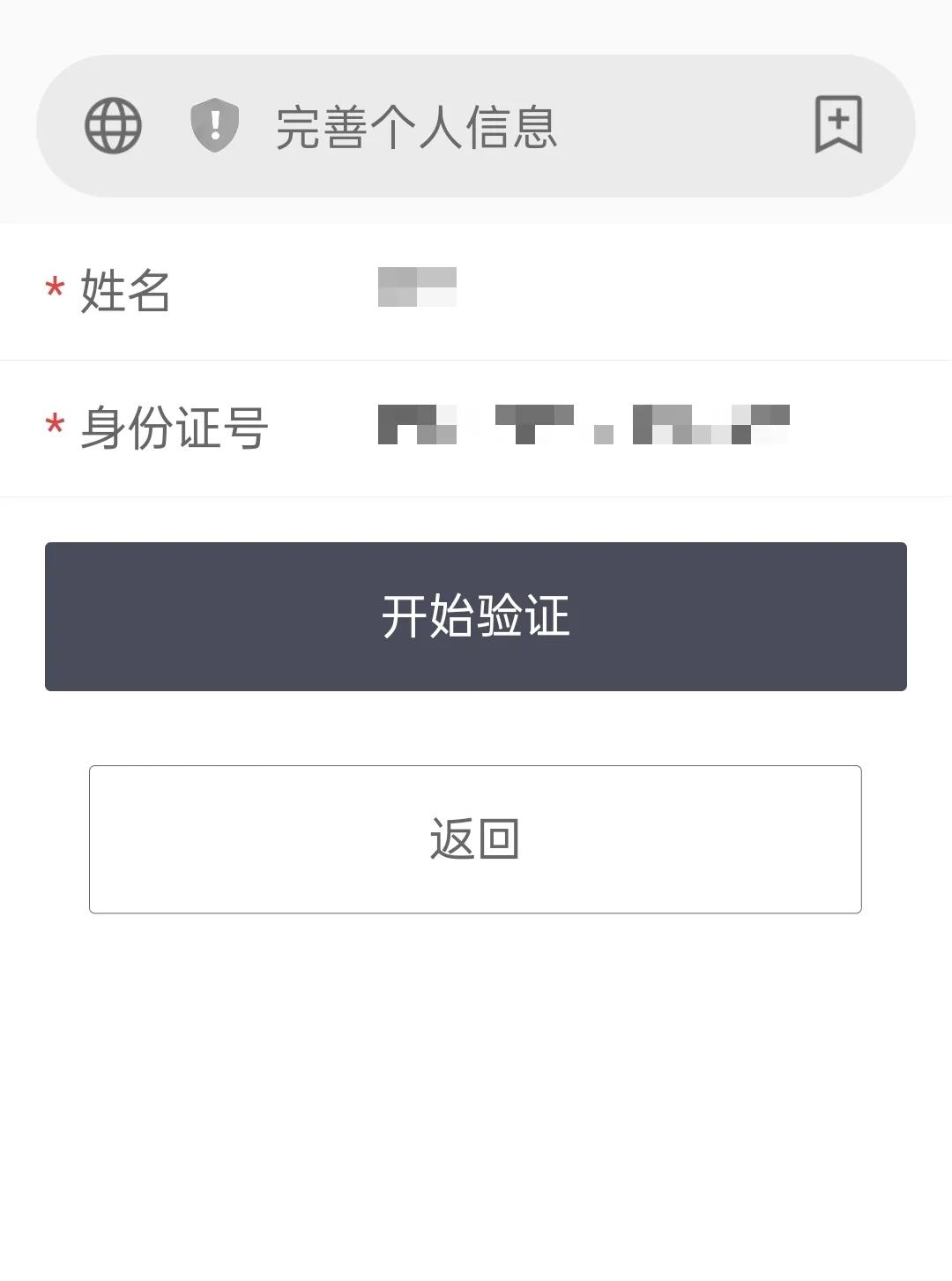Screen dimensions: 952x1281
Task: Click the plus bookmark icon on the right
Action: pyautogui.click(x=837, y=124)
